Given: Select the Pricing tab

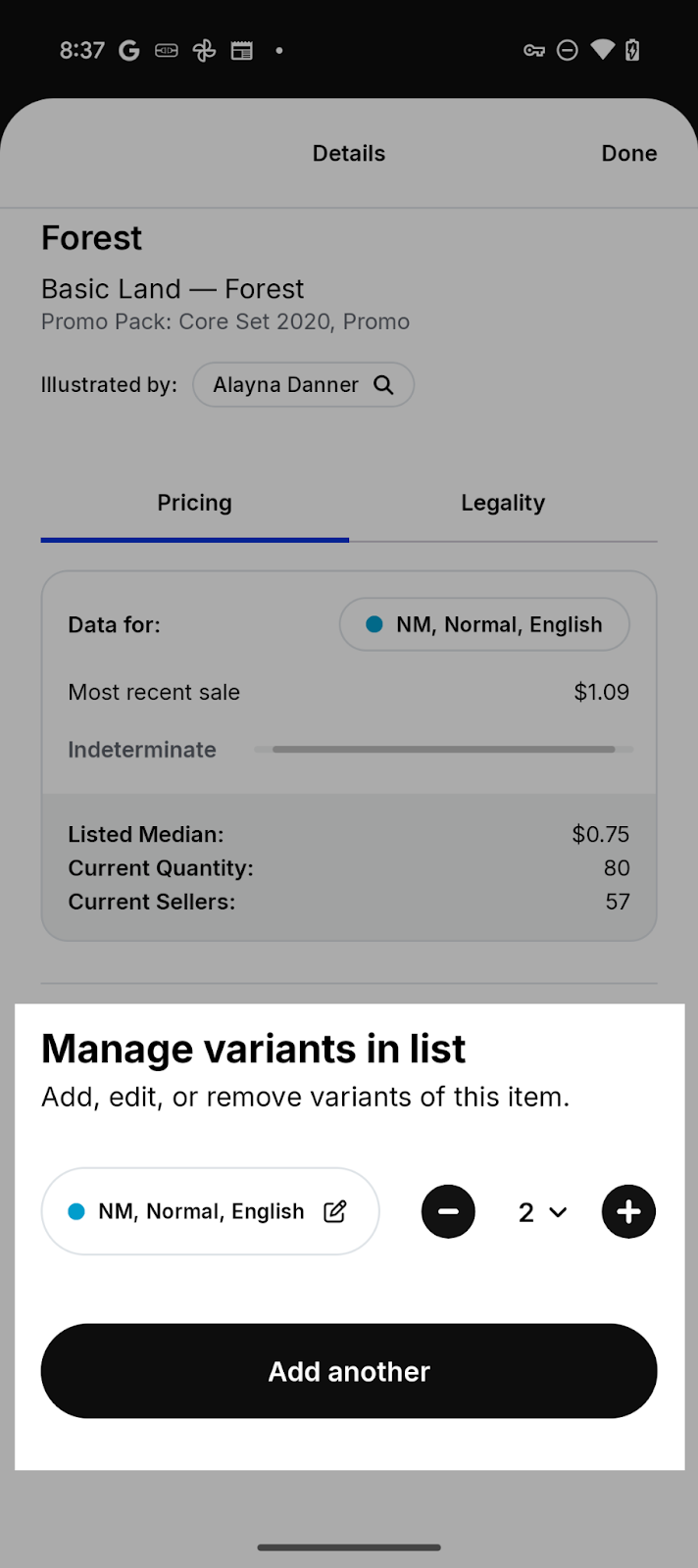Looking at the screenshot, I should pyautogui.click(x=195, y=503).
